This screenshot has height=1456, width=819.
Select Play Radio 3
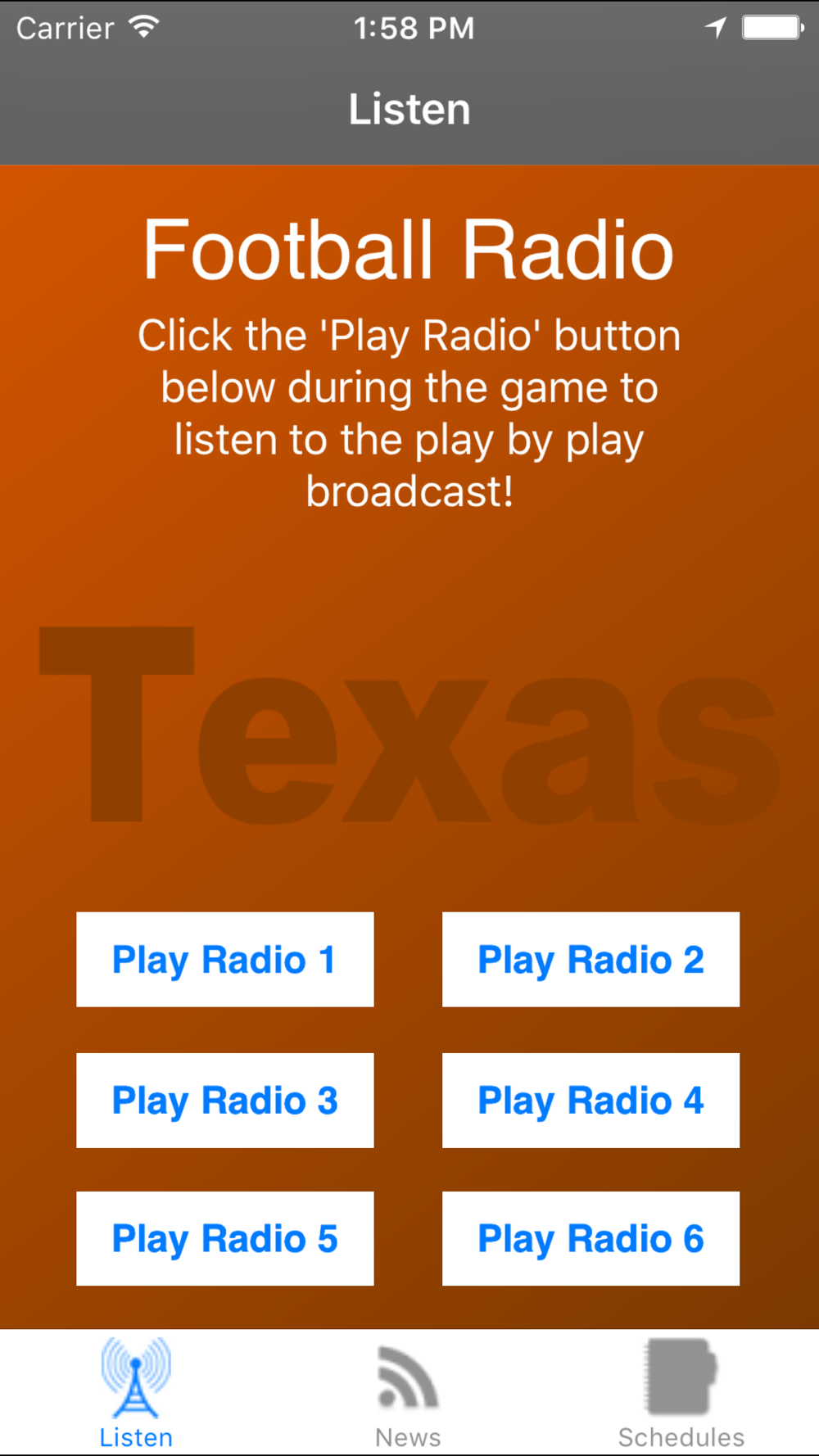point(225,1100)
